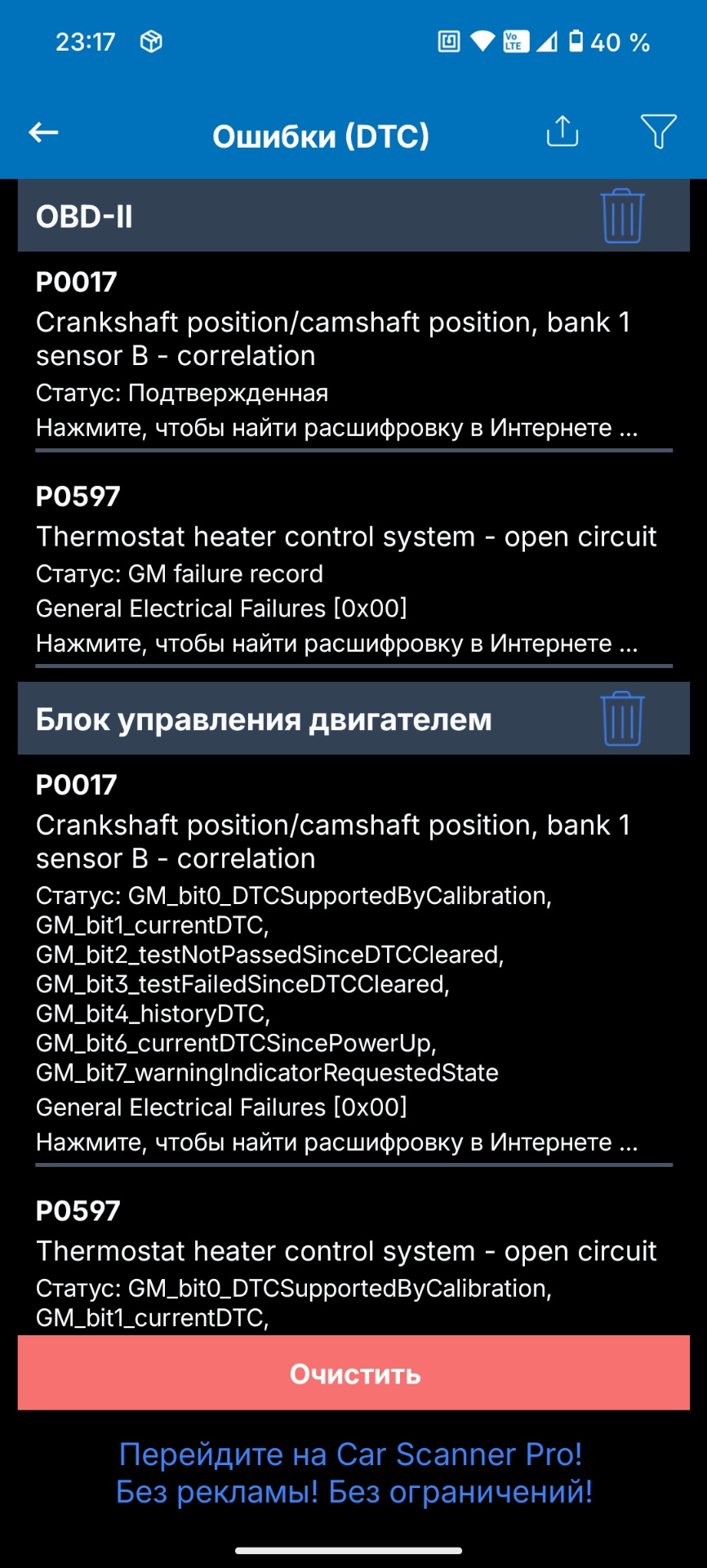Image resolution: width=707 pixels, height=1568 pixels.
Task: Delete the engine control unit errors
Action: [622, 719]
